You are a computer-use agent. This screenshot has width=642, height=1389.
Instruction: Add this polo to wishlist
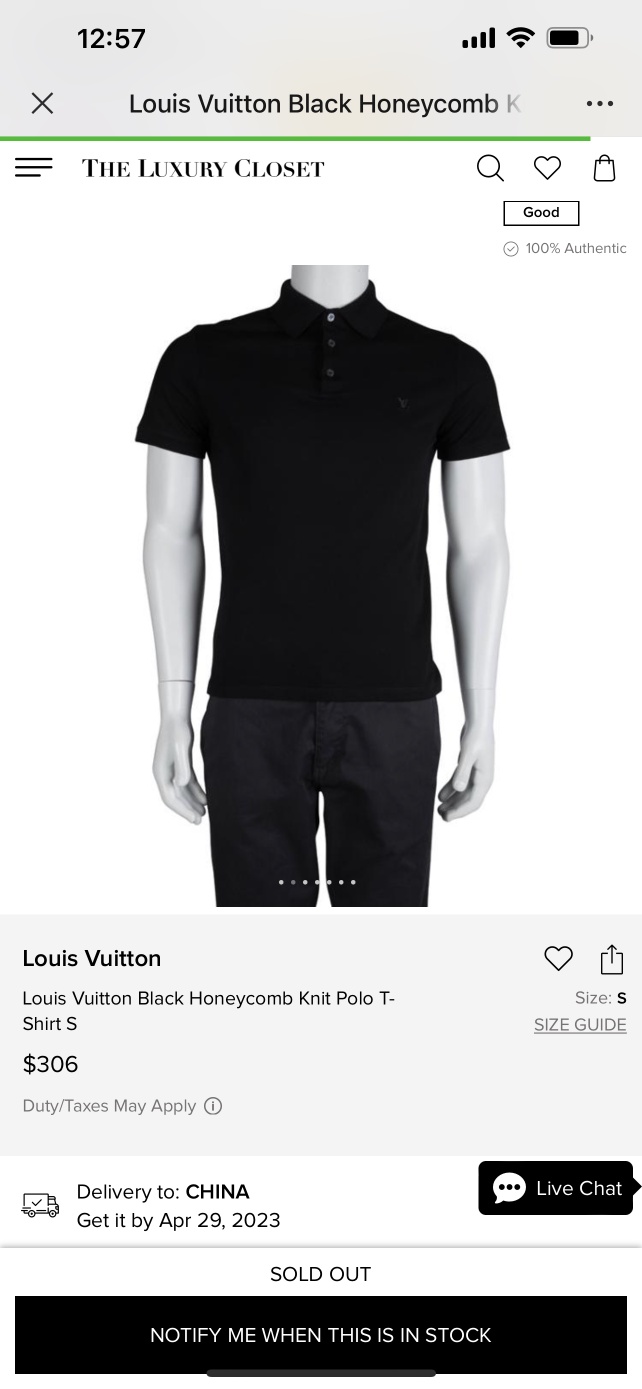[558, 958]
